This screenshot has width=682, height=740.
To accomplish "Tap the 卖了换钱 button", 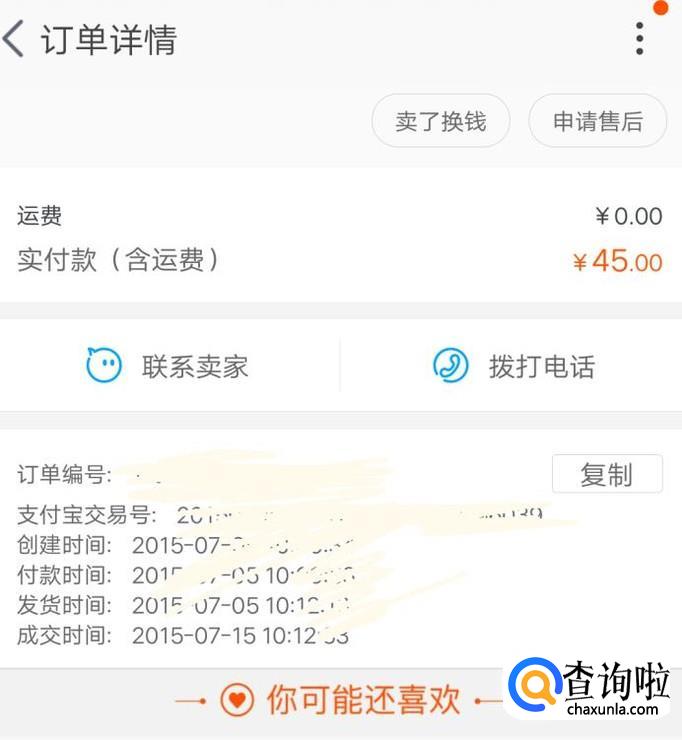I will click(x=441, y=122).
